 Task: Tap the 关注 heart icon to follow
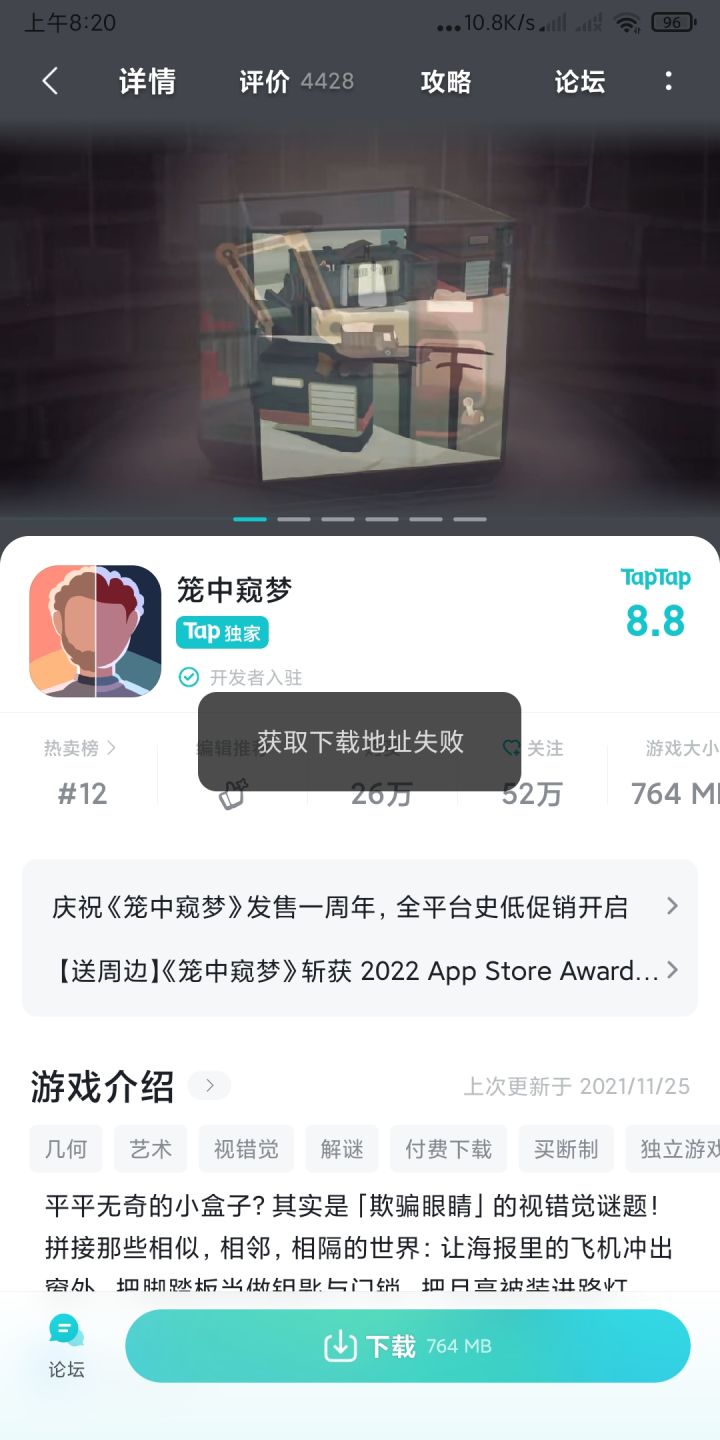point(511,748)
